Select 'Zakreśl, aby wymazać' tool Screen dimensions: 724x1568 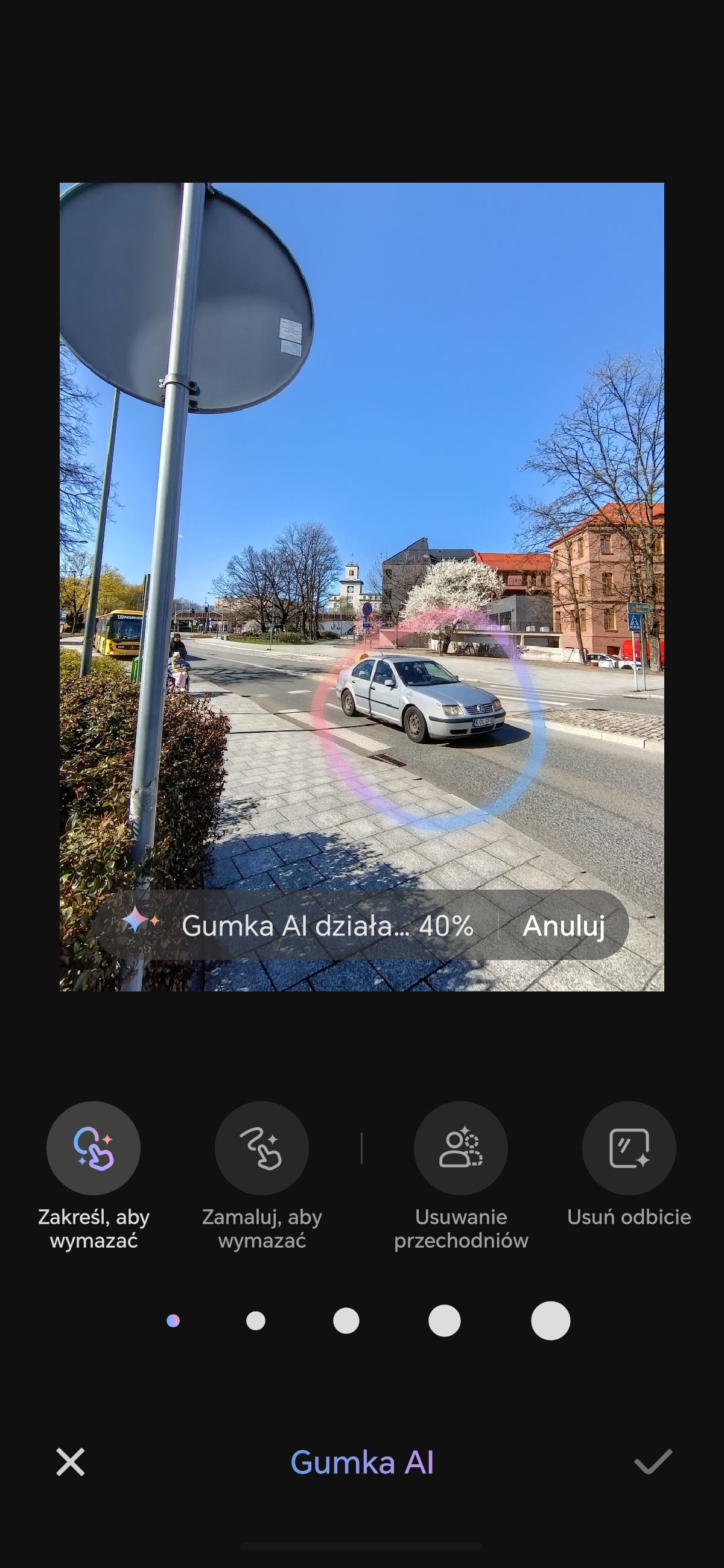93,1148
